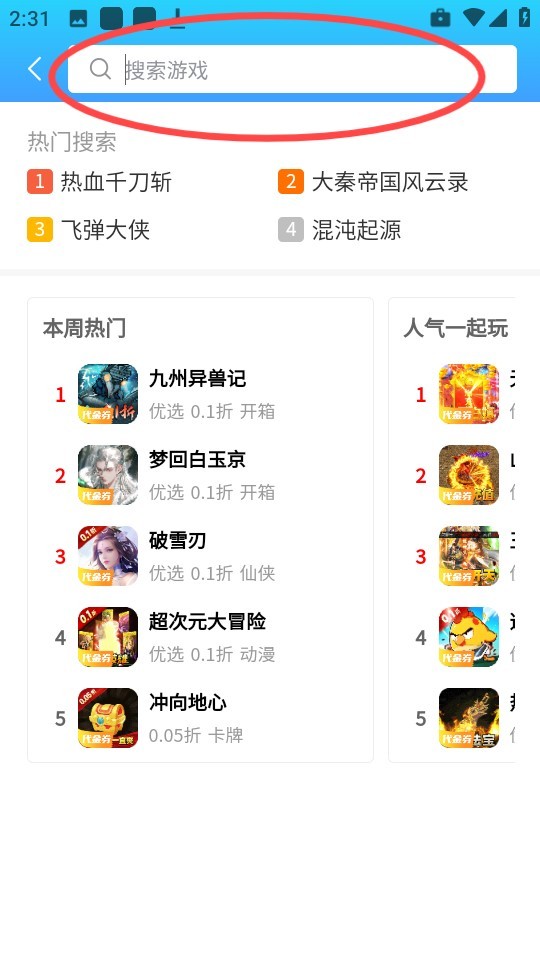Open the card game 冲向地心

click(x=200, y=718)
